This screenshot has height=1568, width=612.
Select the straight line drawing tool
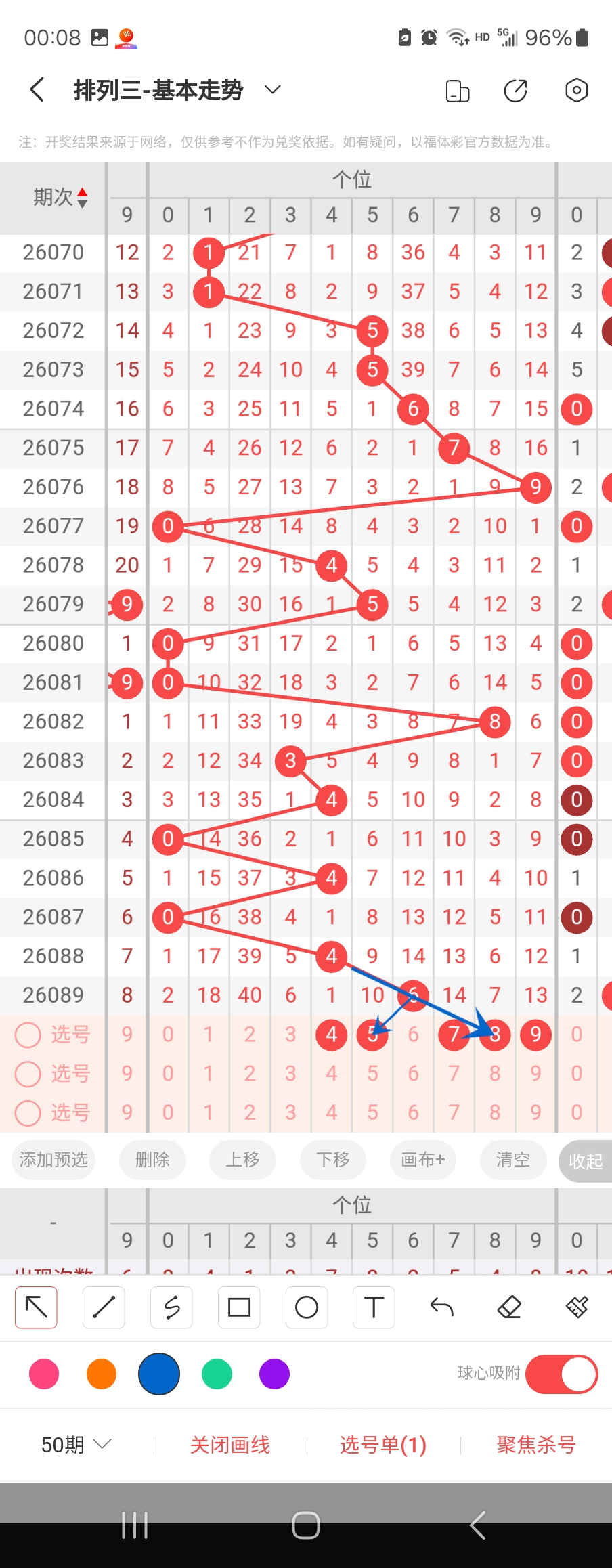[104, 1307]
